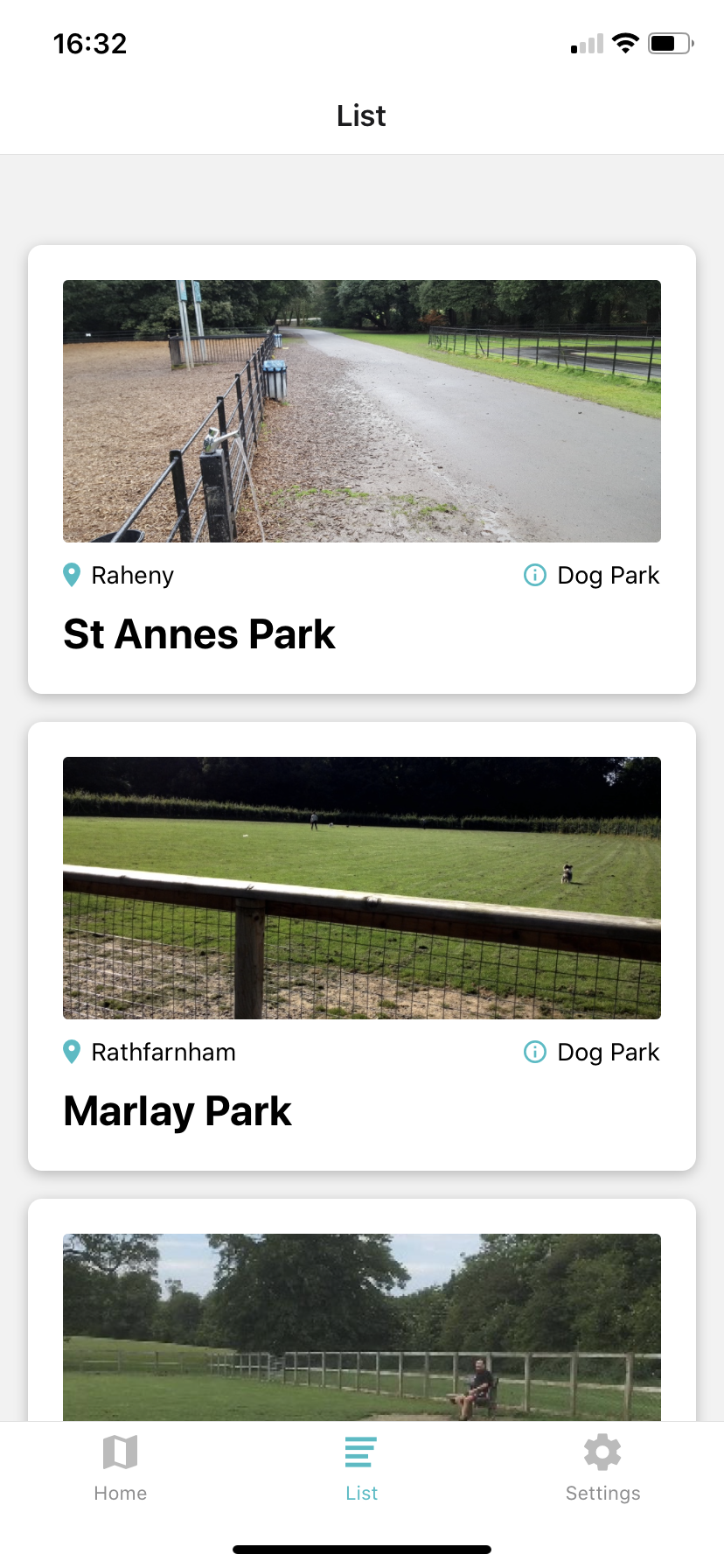This screenshot has height=1568, width=724.
Task: Open the Marlay Park card
Action: coord(362,946)
